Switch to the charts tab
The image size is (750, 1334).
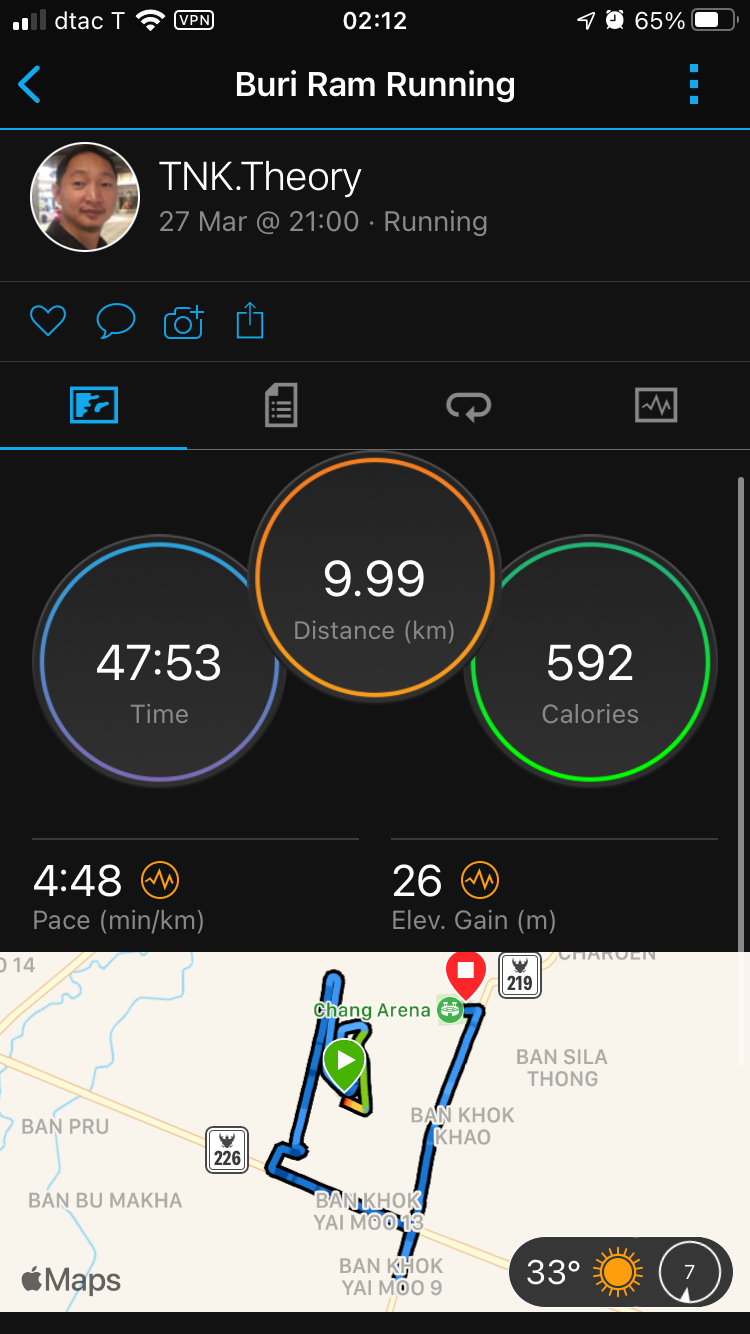point(656,406)
